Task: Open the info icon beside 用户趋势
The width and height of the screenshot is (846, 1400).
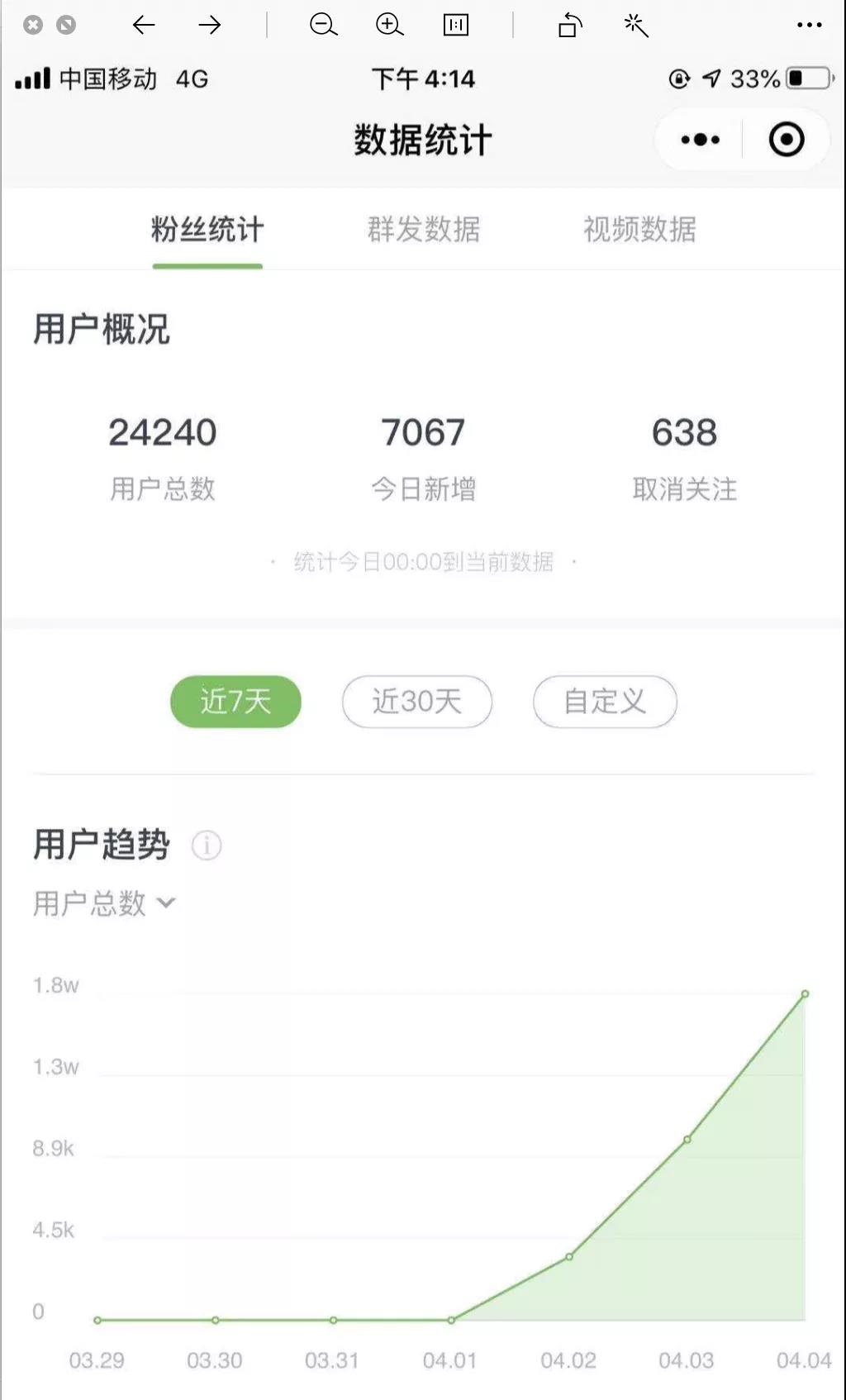Action: point(207,845)
